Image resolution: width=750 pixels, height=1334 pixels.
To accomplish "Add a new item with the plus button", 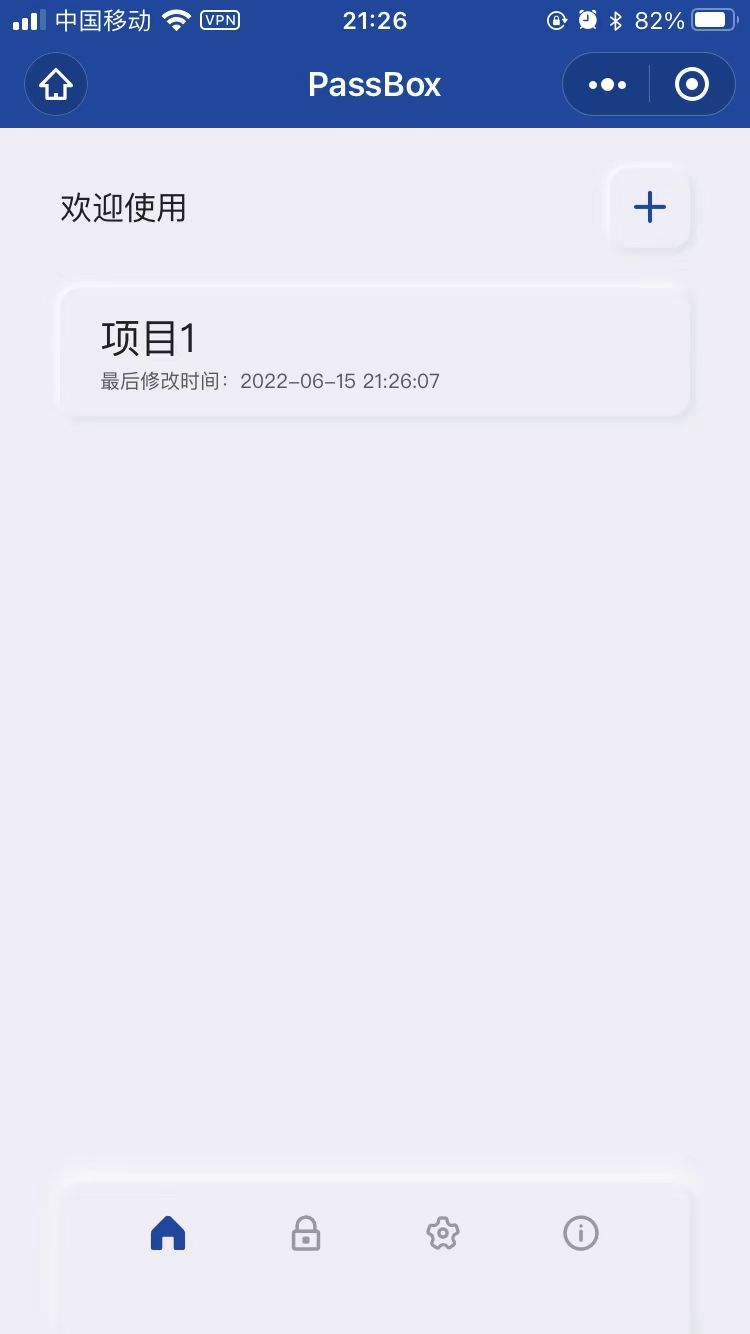I will click(x=650, y=207).
